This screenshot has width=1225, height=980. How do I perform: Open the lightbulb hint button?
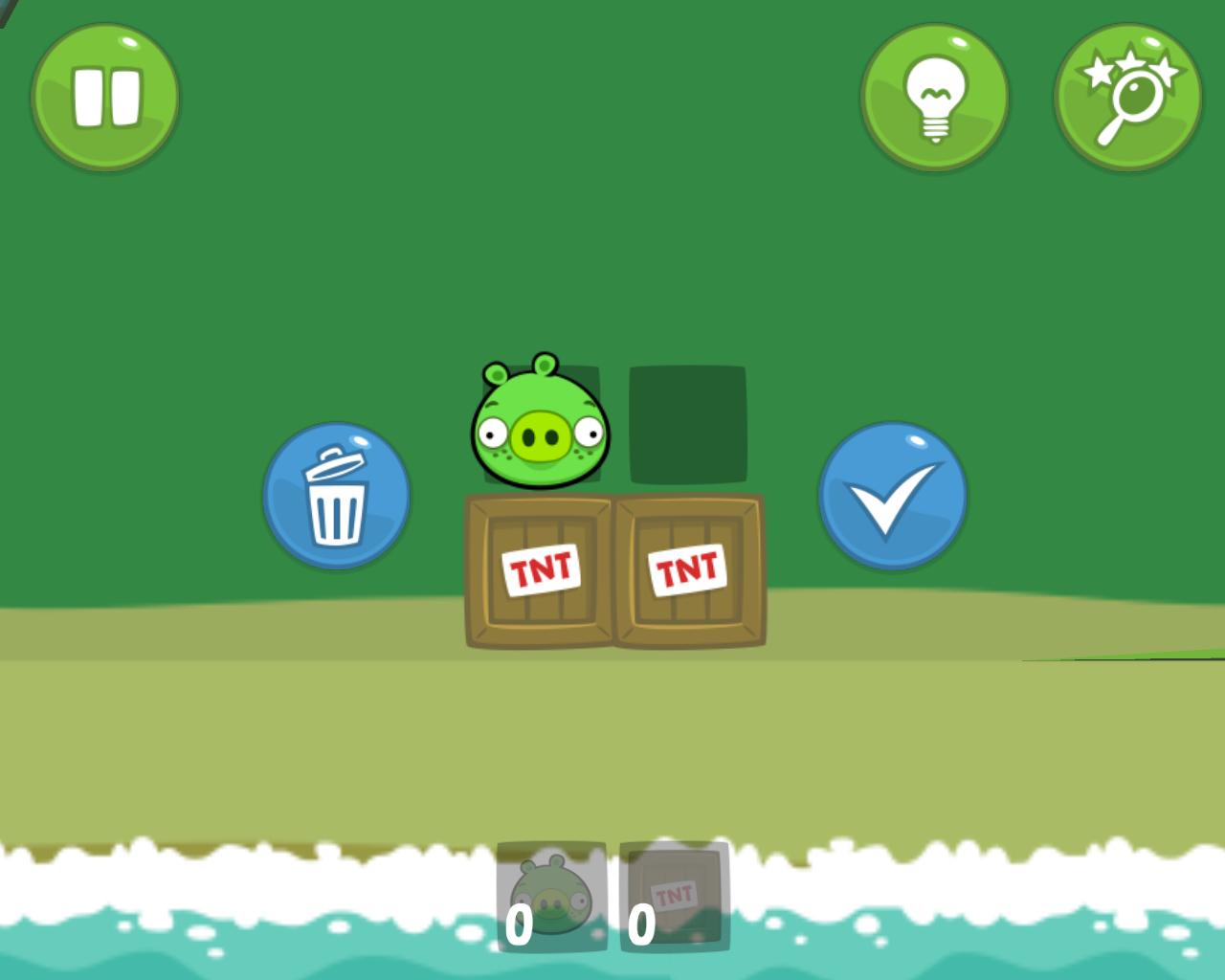tap(935, 98)
